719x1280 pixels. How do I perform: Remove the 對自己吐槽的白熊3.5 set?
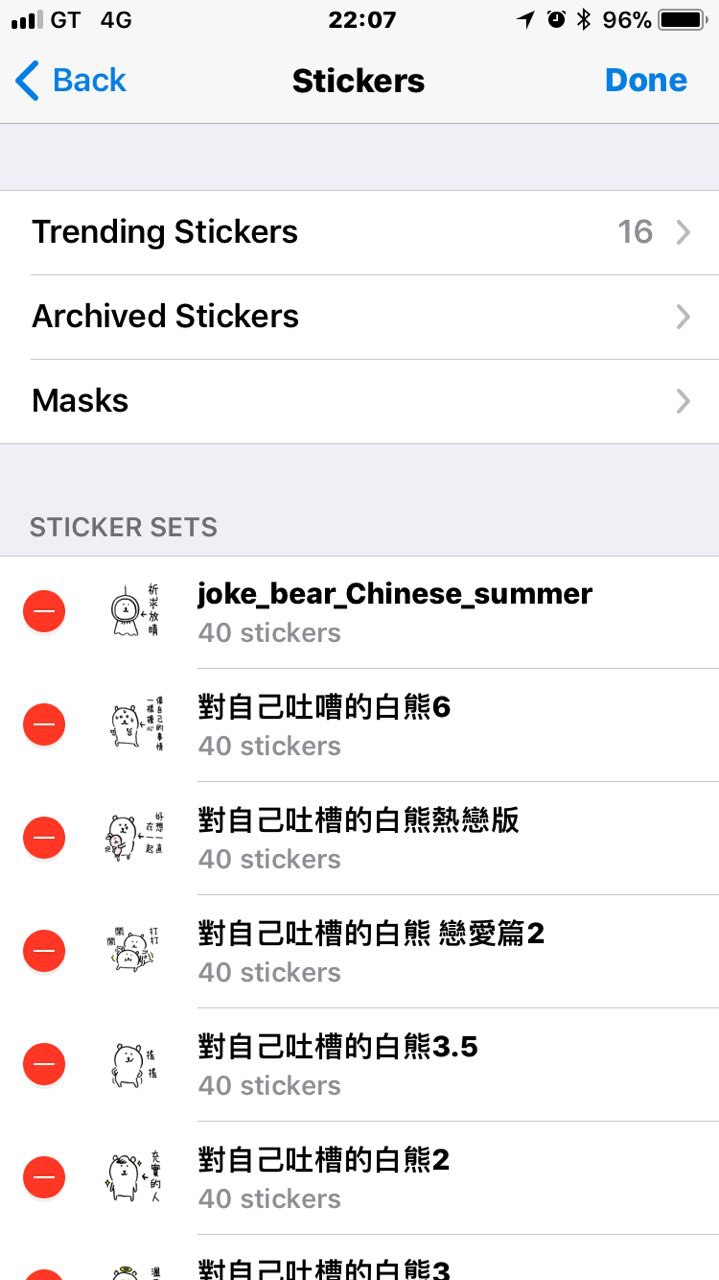pos(44,1064)
